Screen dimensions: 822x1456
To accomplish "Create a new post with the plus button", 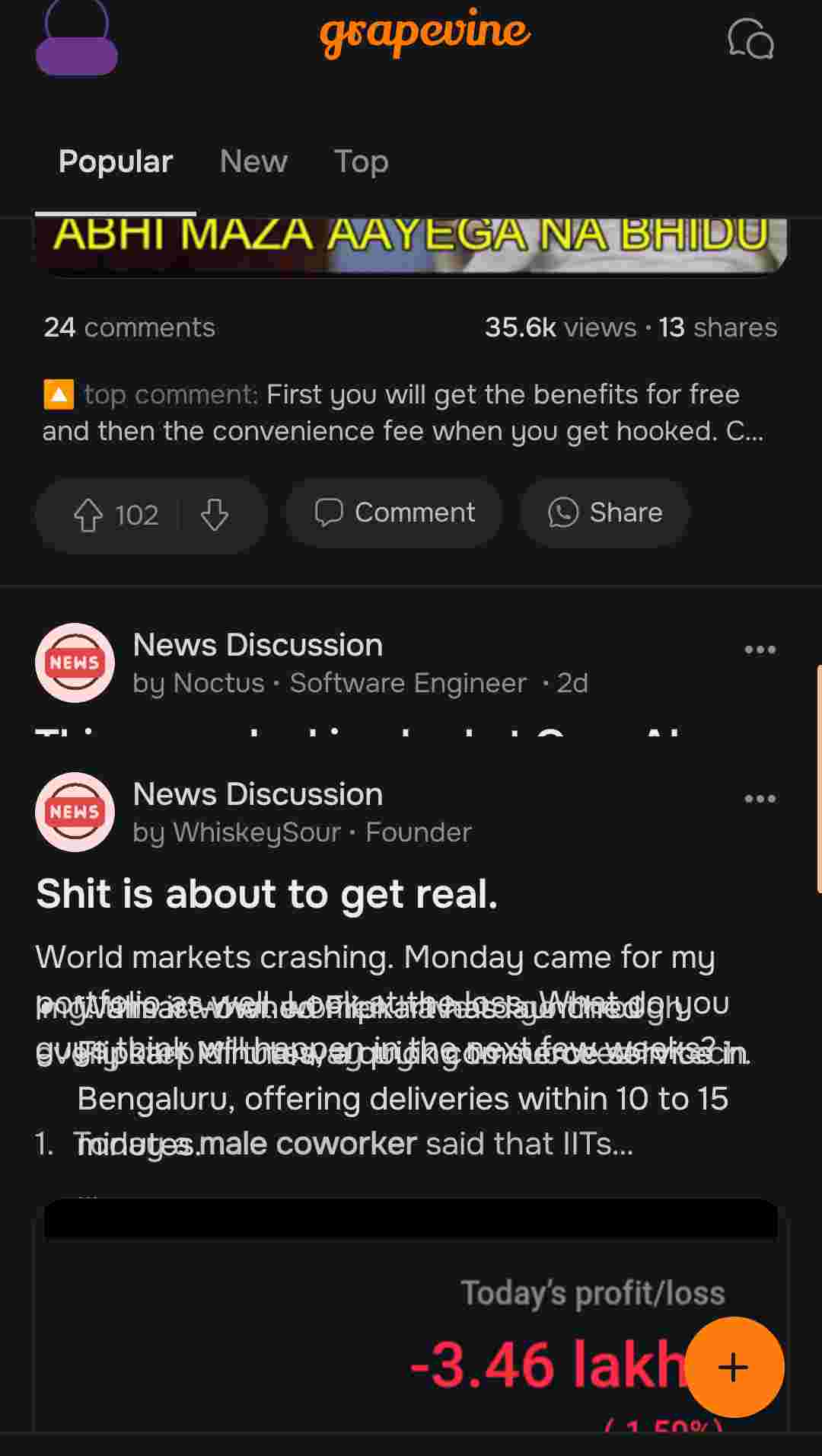I will 734,1367.
